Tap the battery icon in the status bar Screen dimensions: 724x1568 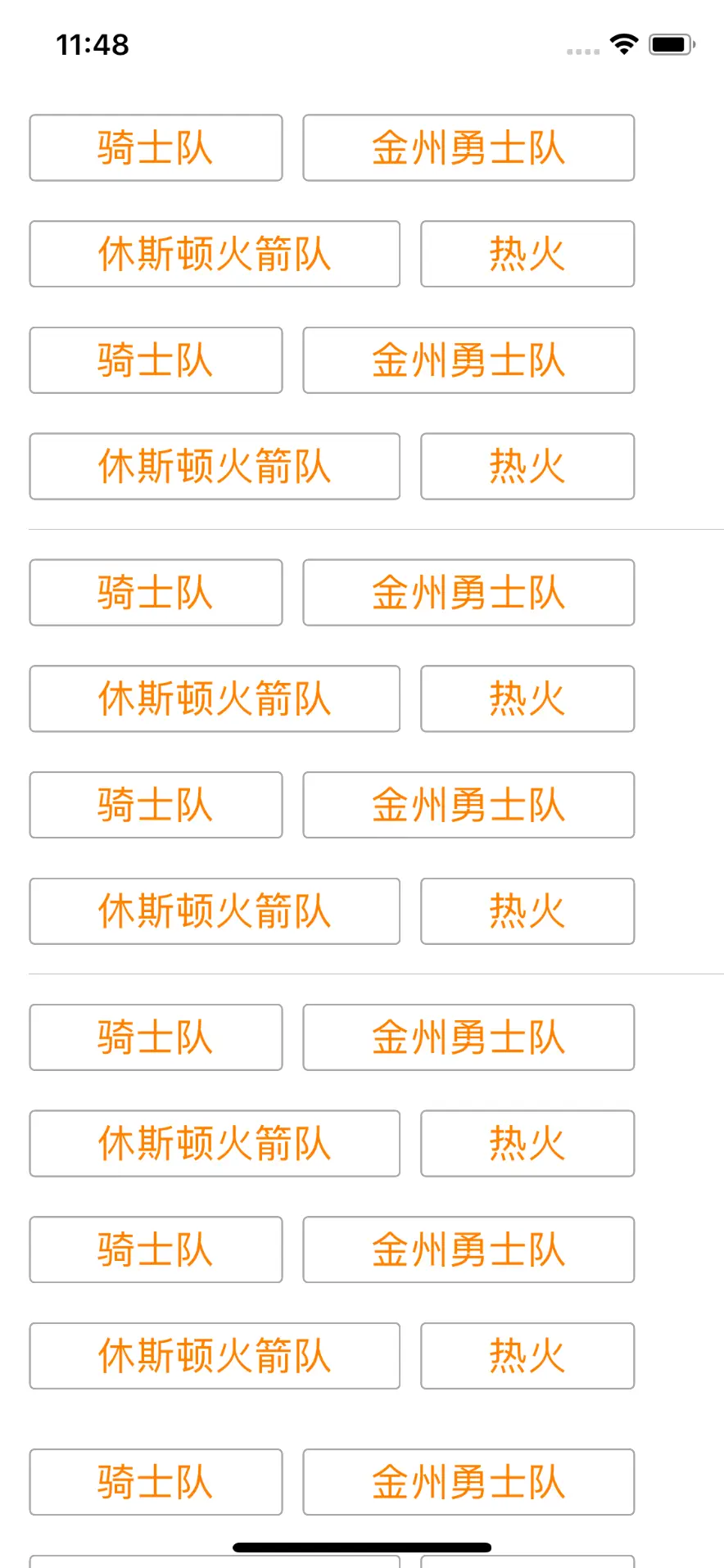coord(669,45)
